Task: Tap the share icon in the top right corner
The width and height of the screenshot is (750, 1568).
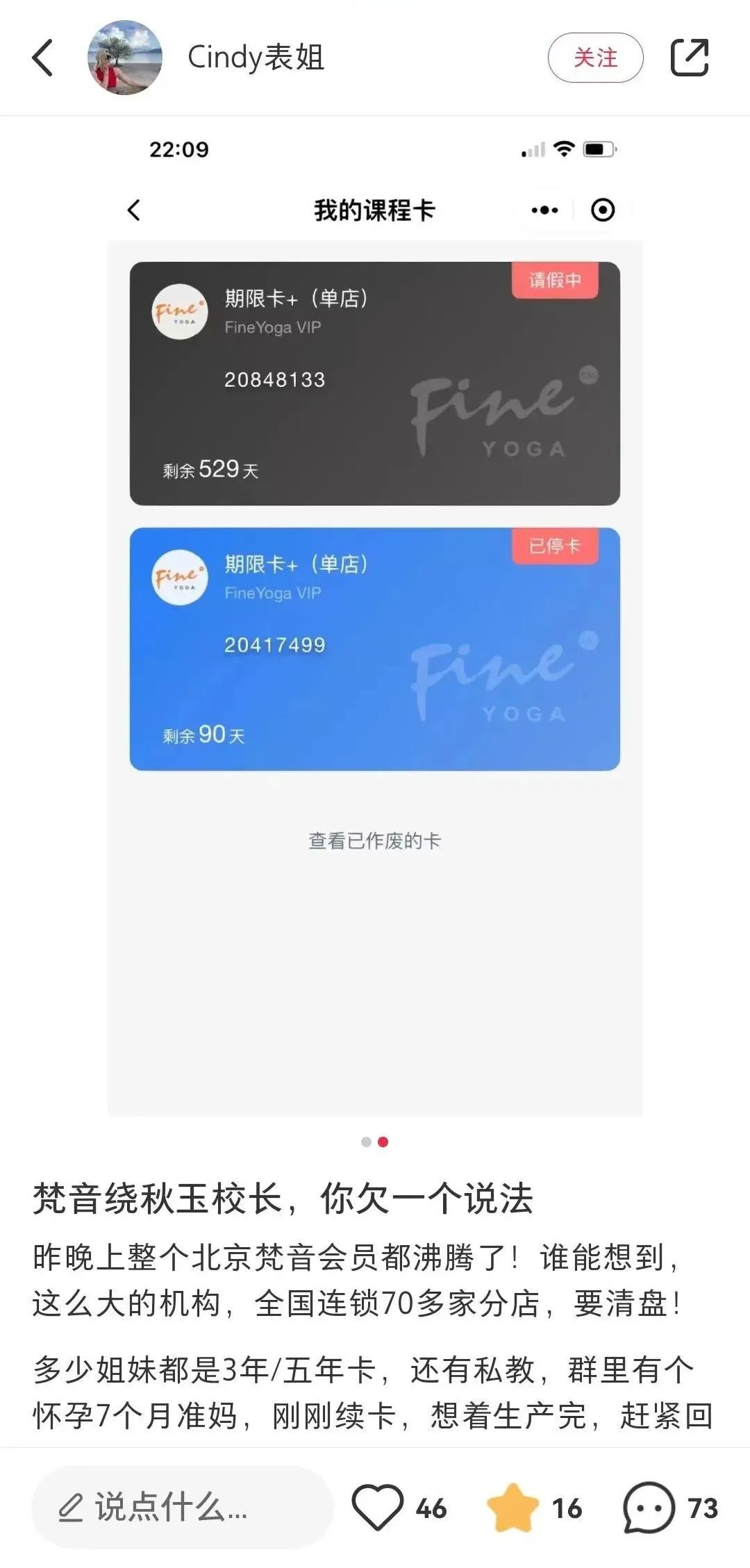Action: tap(689, 57)
